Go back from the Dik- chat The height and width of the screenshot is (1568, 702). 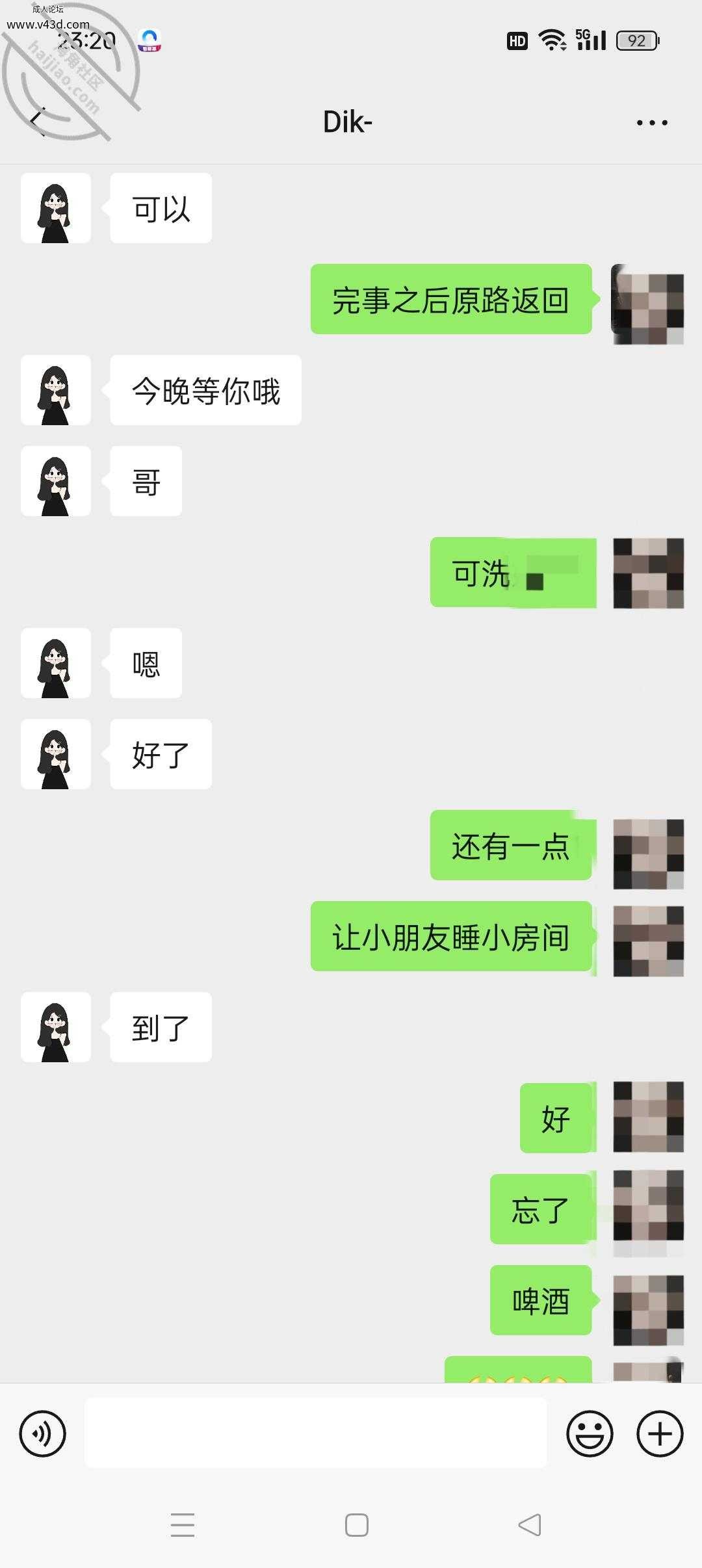(38, 122)
